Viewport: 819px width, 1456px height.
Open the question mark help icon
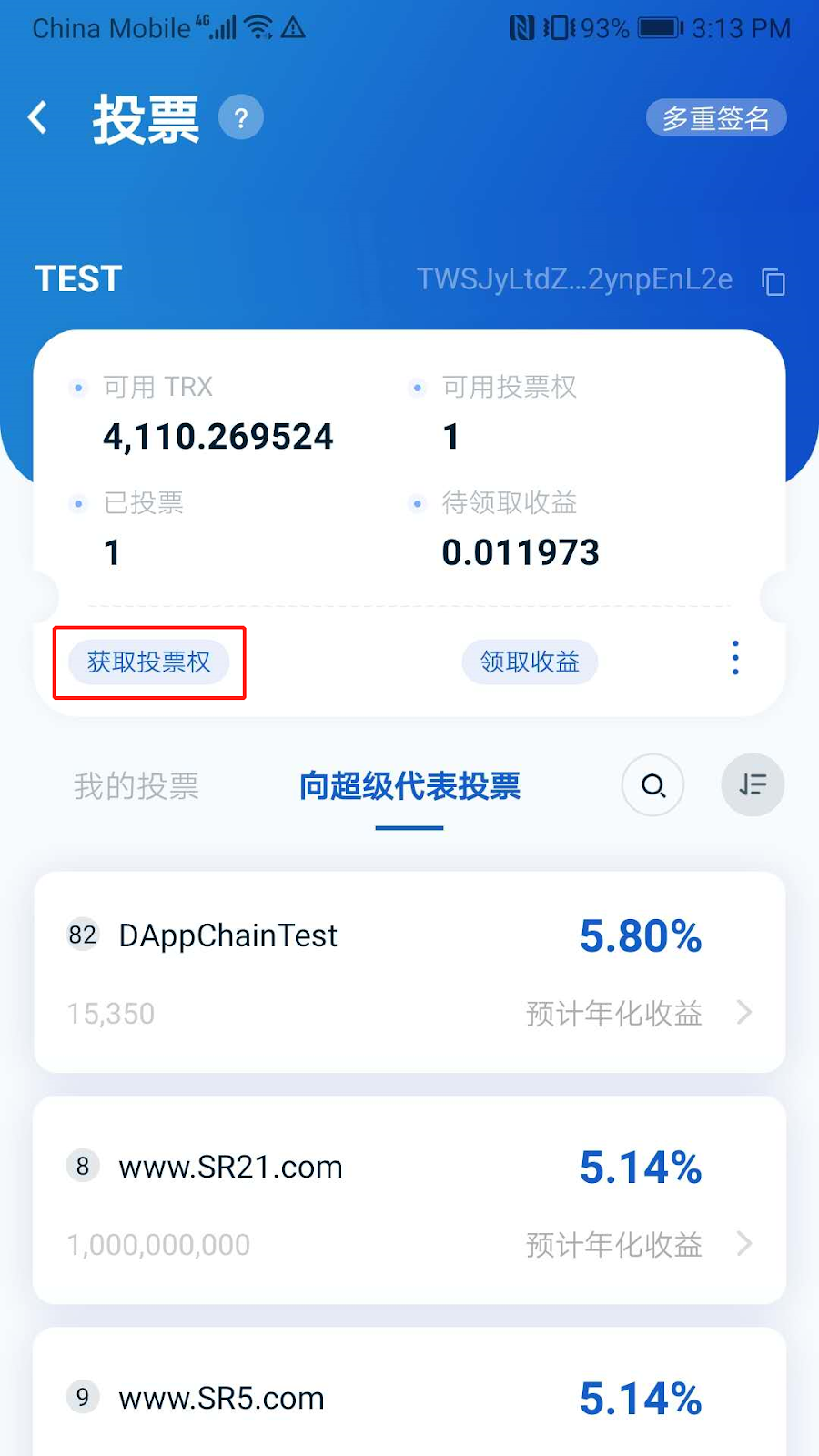241,118
